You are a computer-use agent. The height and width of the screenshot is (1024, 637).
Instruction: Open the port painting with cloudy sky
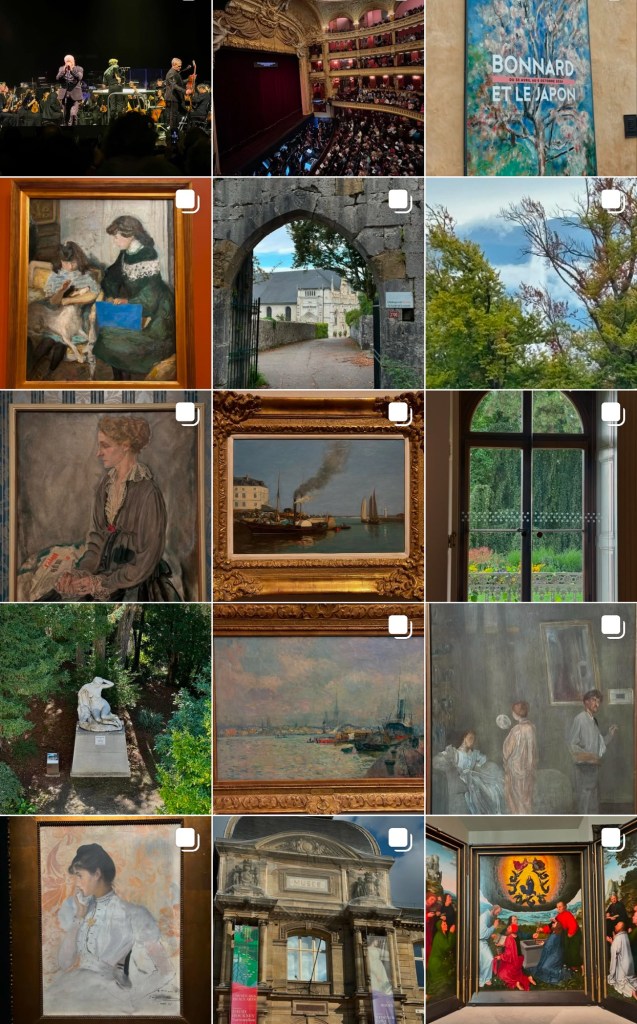[318, 709]
